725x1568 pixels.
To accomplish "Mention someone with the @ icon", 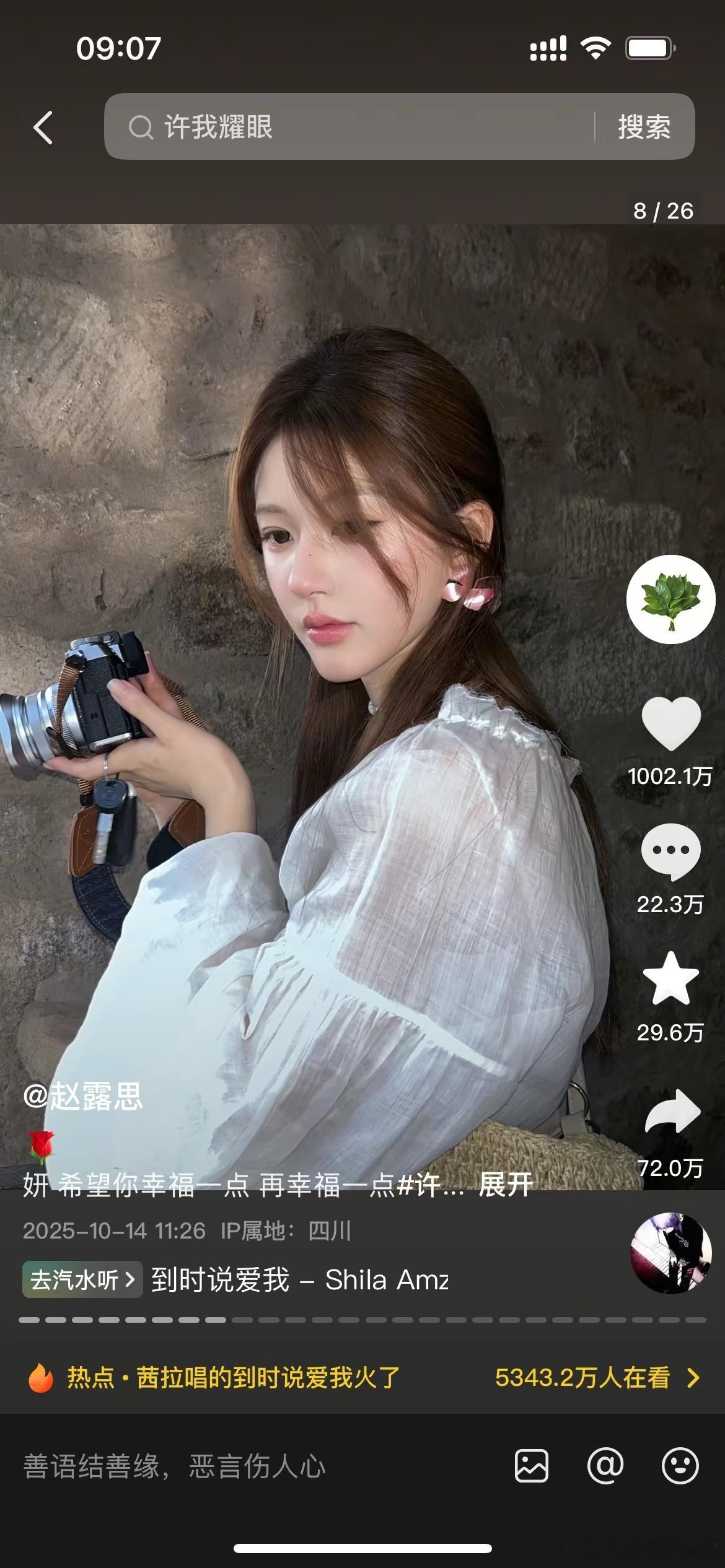I will tap(605, 1466).
